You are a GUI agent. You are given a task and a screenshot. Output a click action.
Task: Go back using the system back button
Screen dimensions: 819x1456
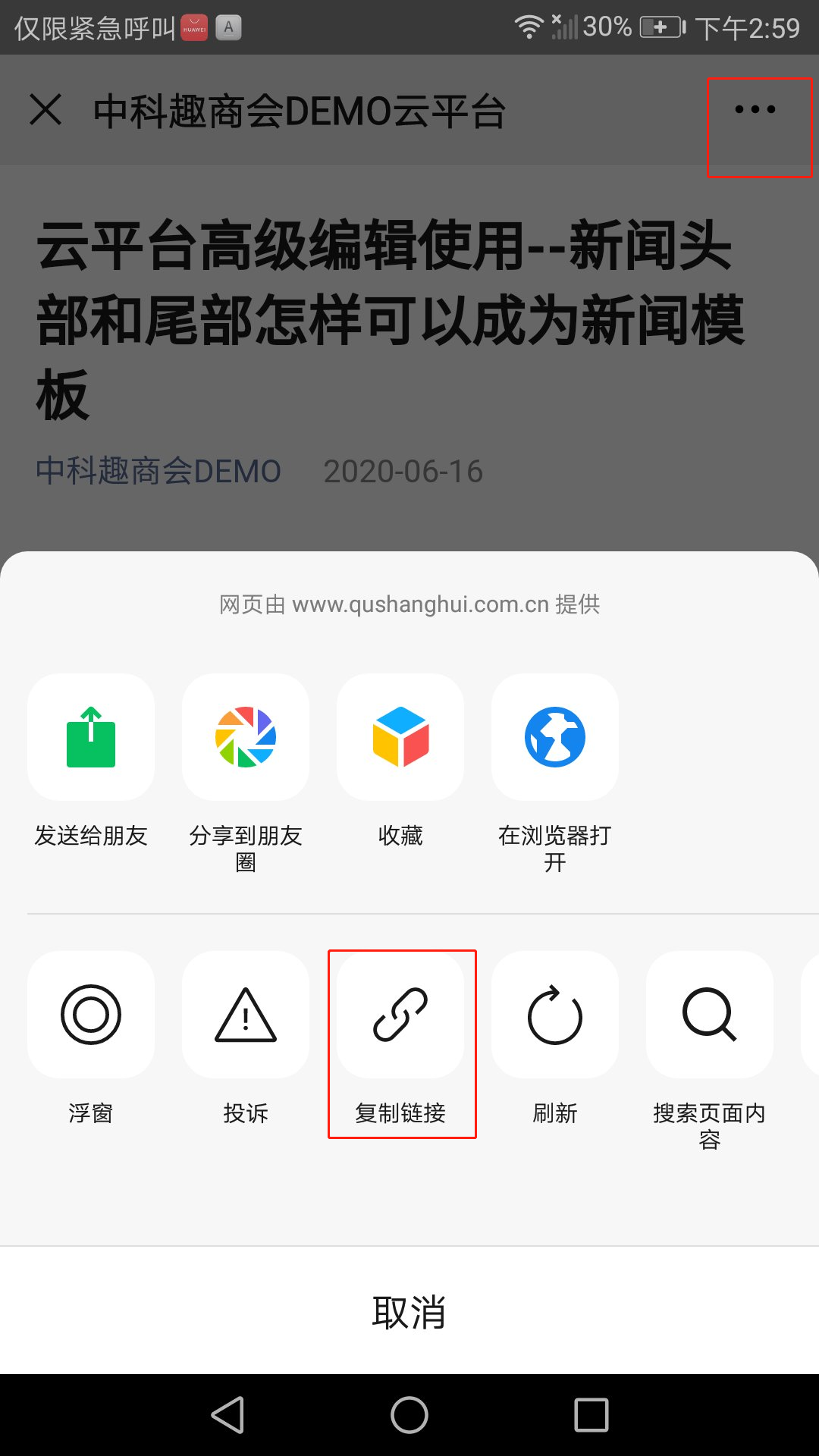[x=227, y=1415]
